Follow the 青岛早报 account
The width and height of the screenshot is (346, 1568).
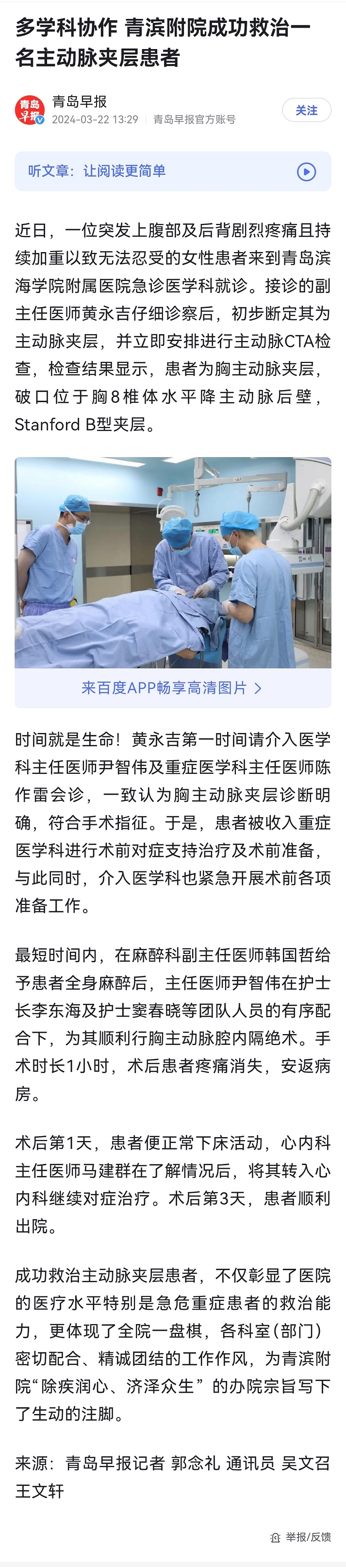(x=307, y=110)
